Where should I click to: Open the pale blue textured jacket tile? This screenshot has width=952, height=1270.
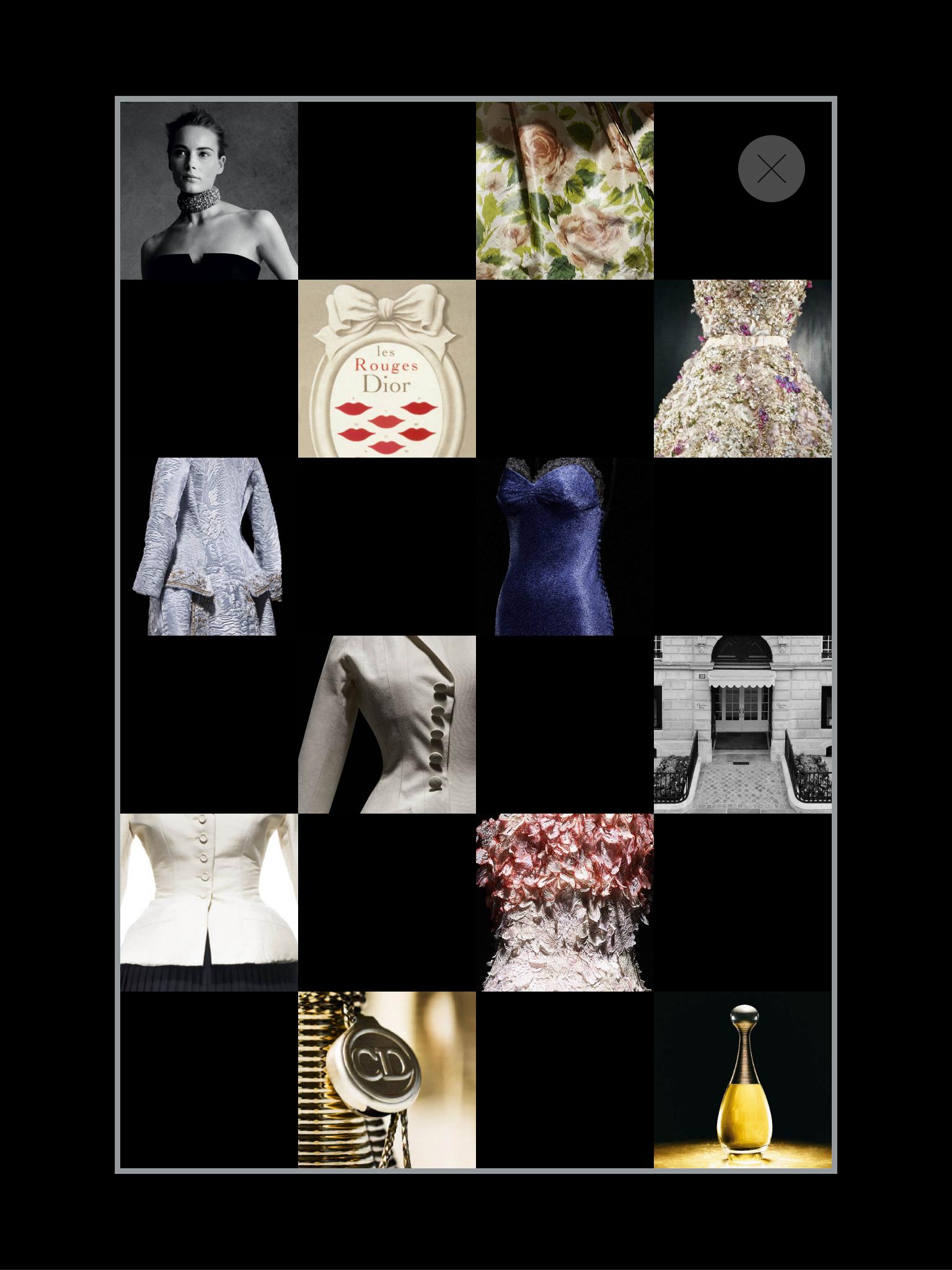(x=209, y=546)
